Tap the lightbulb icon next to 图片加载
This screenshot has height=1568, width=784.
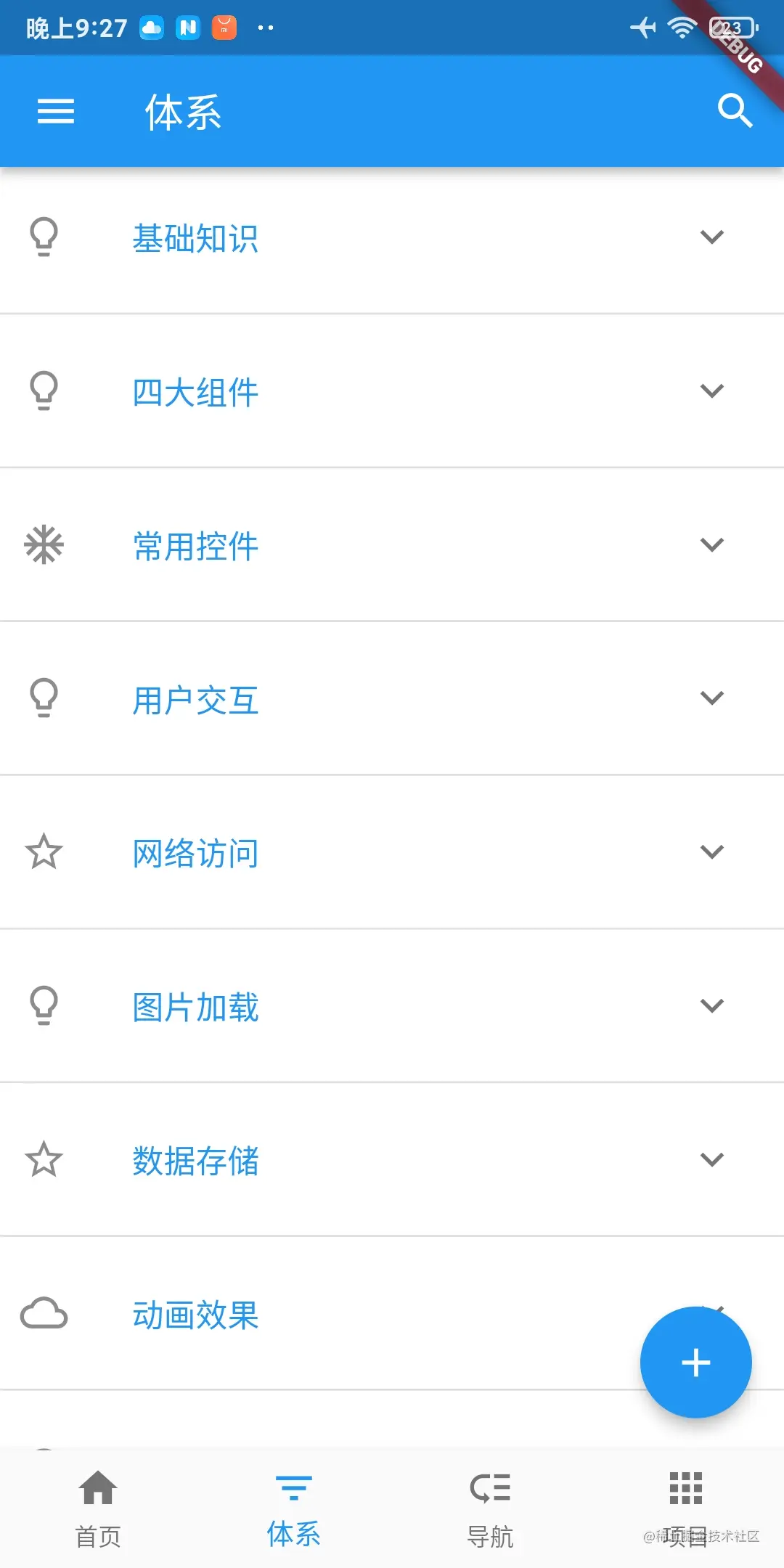click(x=44, y=1007)
